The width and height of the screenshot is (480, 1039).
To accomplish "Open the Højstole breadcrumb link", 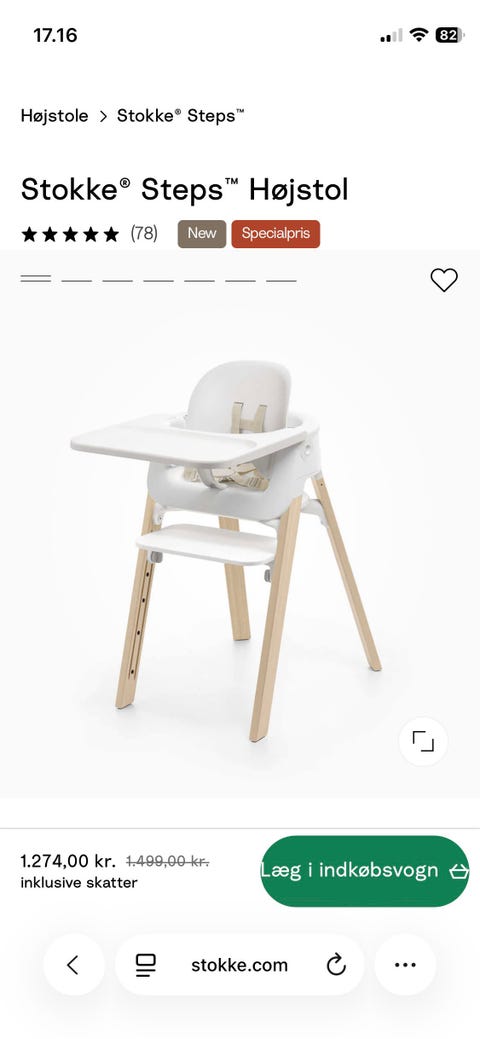I will [x=54, y=116].
